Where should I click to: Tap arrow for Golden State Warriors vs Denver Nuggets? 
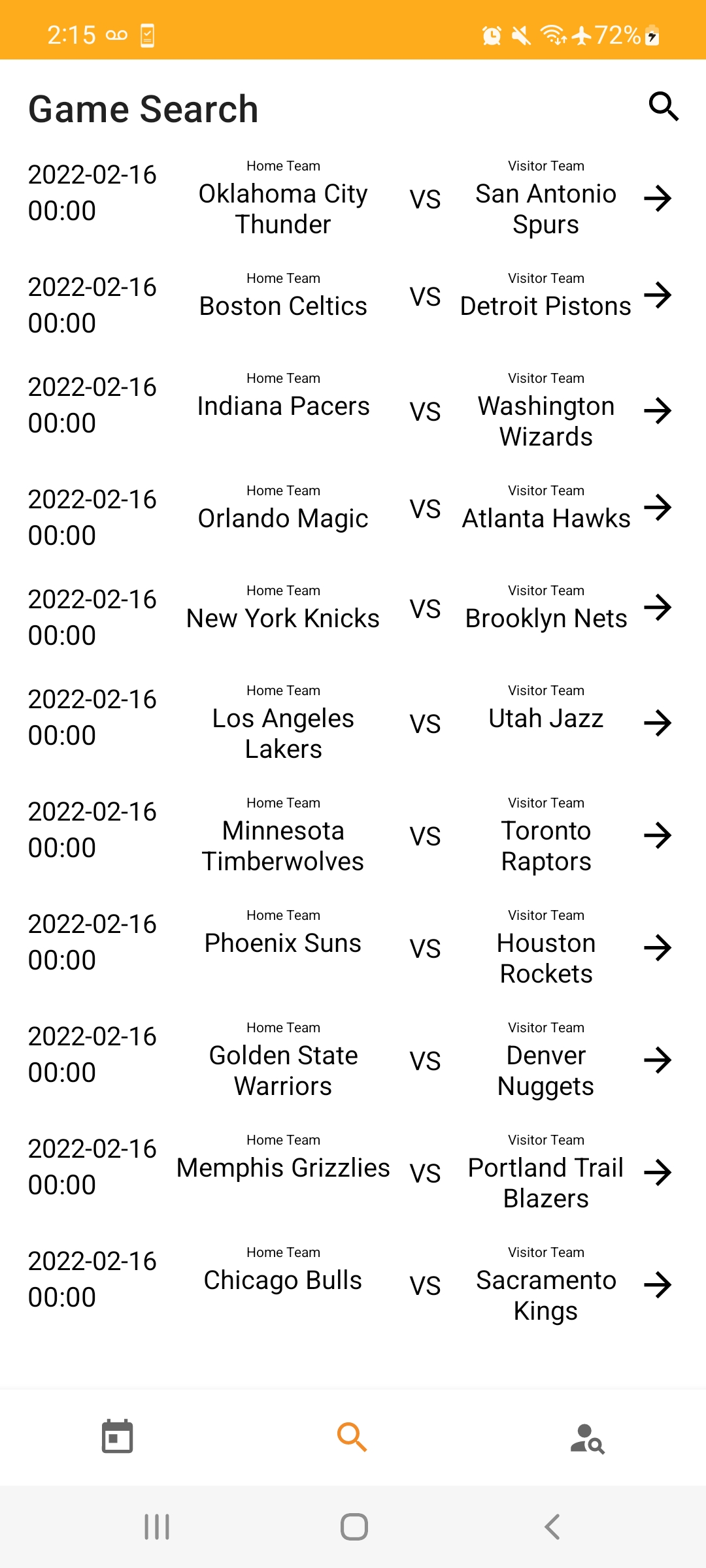(x=658, y=1060)
